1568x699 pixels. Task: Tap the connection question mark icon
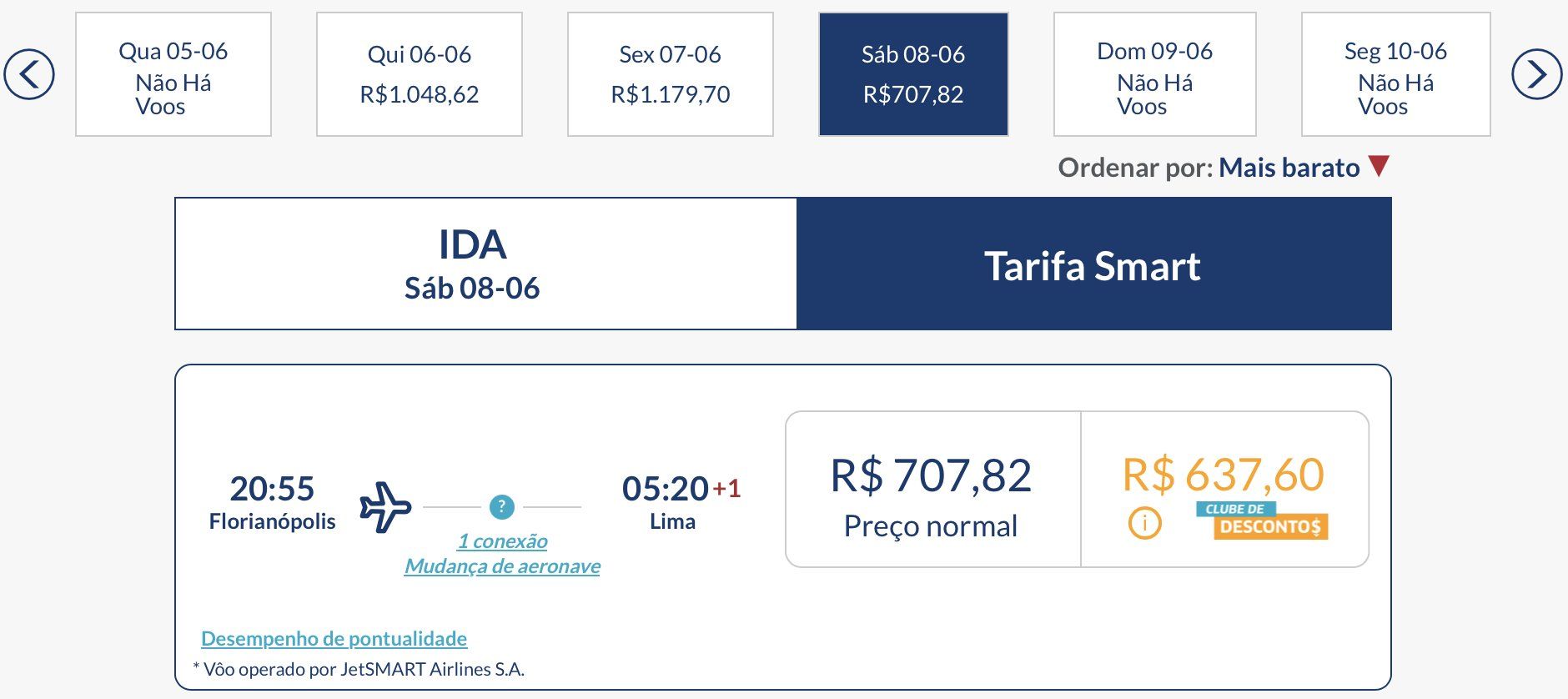pyautogui.click(x=501, y=506)
